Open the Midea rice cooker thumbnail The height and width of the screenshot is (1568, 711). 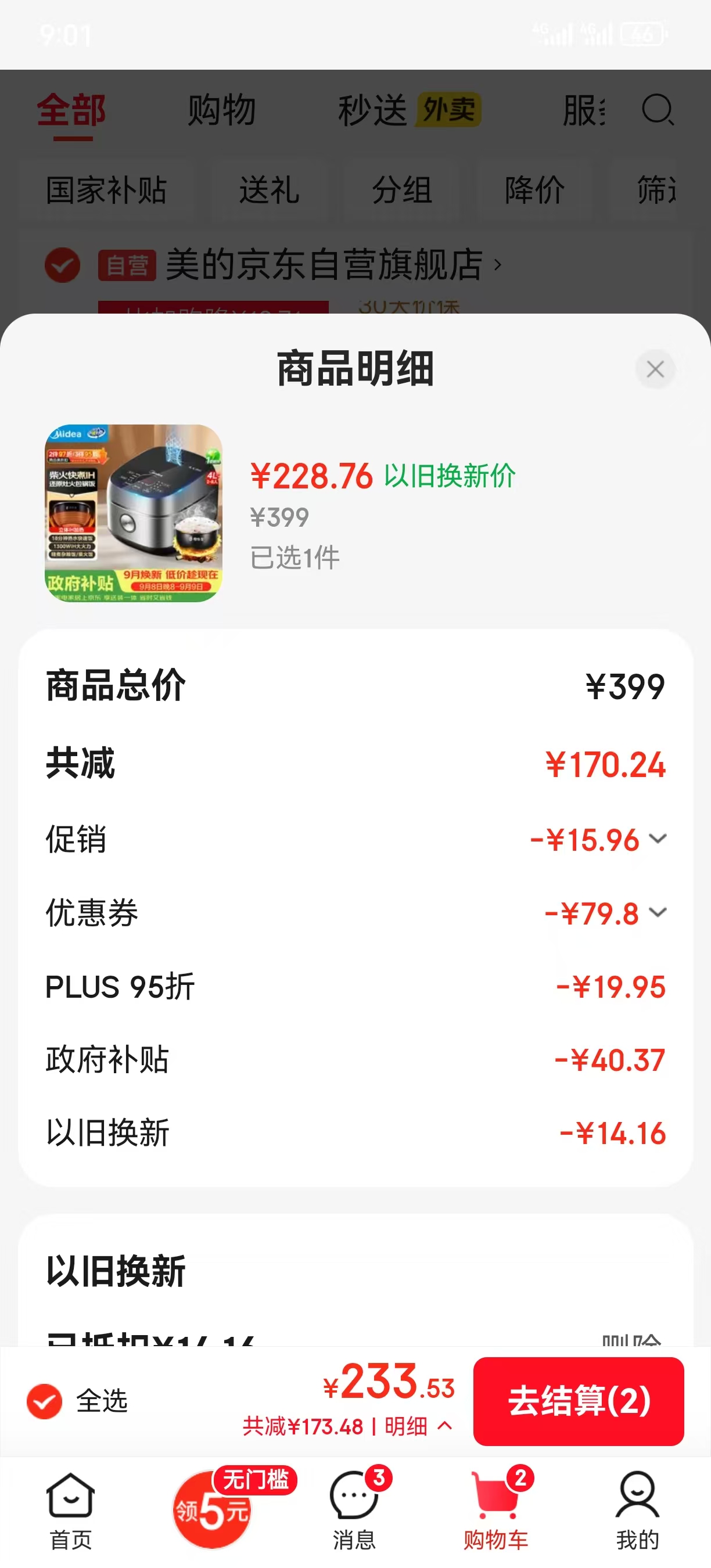[x=134, y=513]
